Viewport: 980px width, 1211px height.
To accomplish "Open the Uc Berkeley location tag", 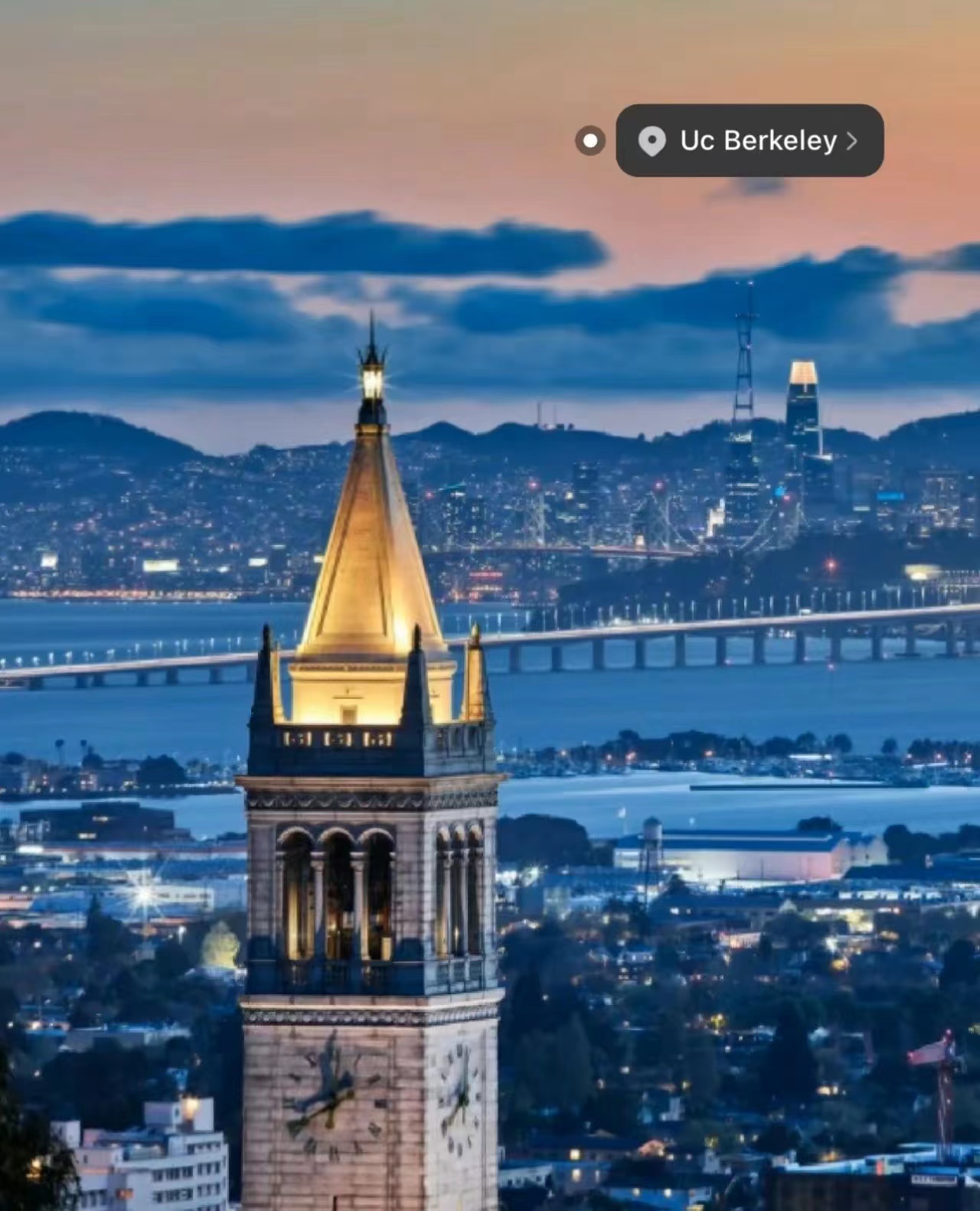I will (749, 141).
